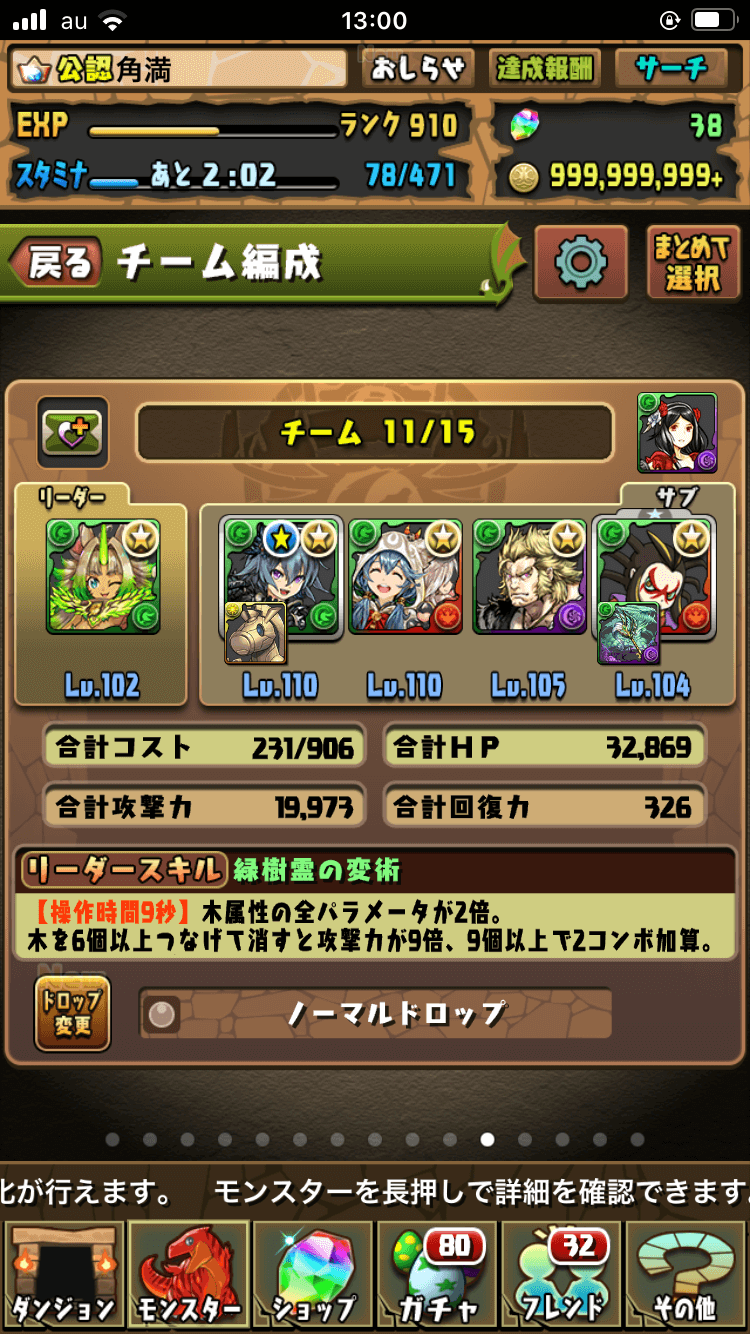Open the サーチ button
The image size is (750, 1334).
click(x=671, y=68)
